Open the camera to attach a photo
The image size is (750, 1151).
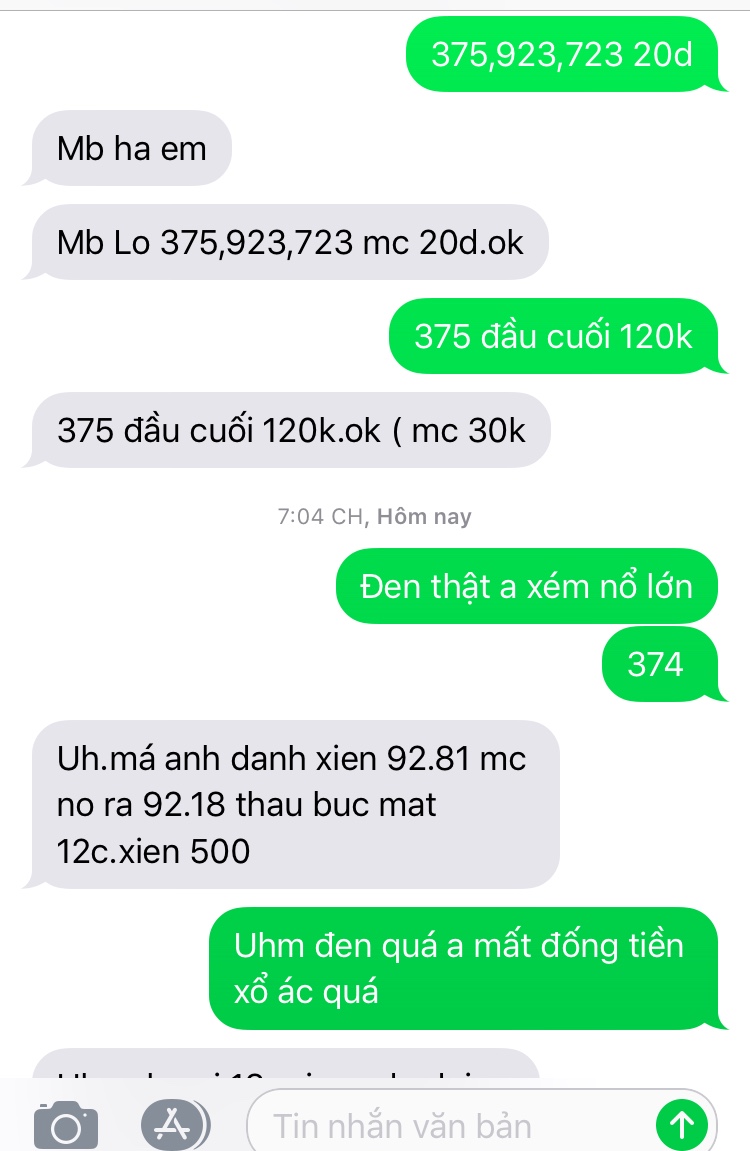coord(66,1126)
